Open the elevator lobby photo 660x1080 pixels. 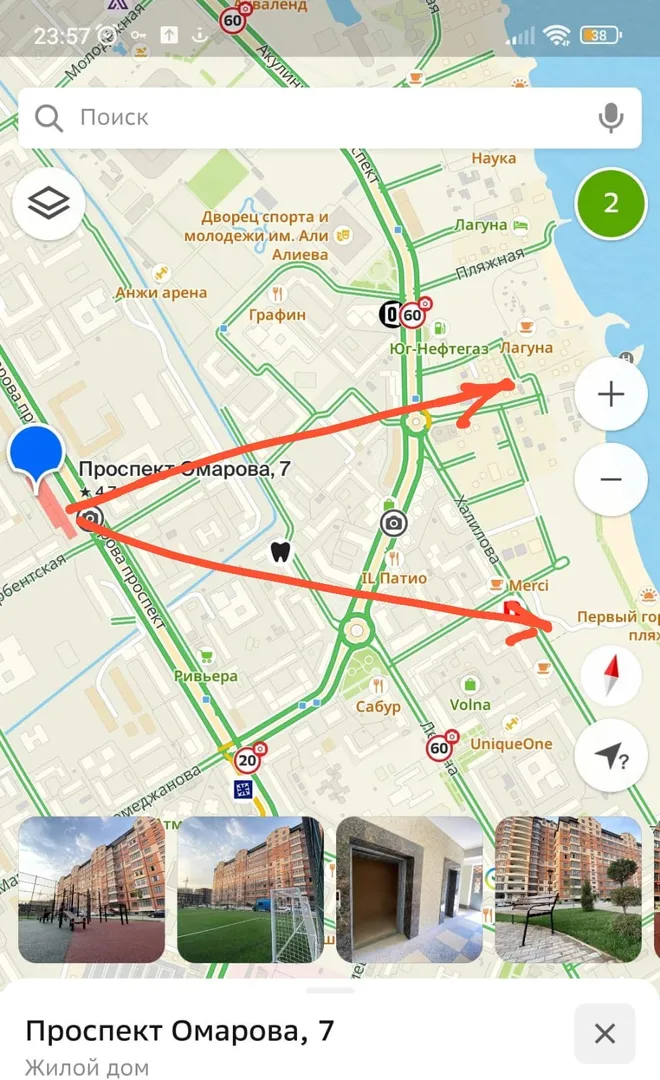(x=409, y=889)
